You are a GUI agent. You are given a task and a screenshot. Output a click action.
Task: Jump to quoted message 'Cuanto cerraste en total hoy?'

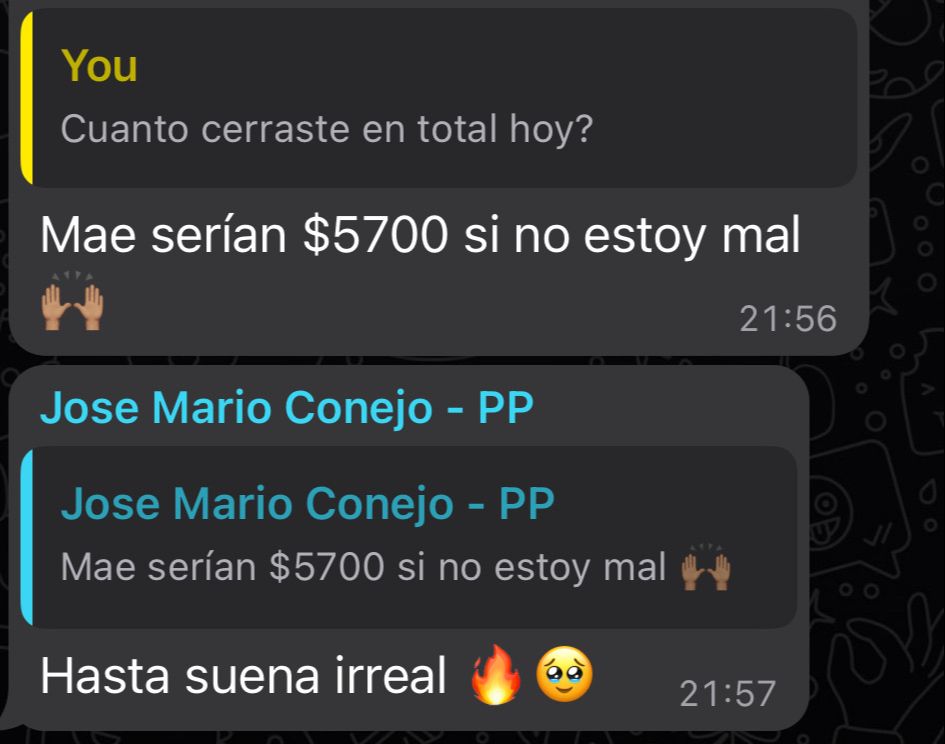click(438, 98)
